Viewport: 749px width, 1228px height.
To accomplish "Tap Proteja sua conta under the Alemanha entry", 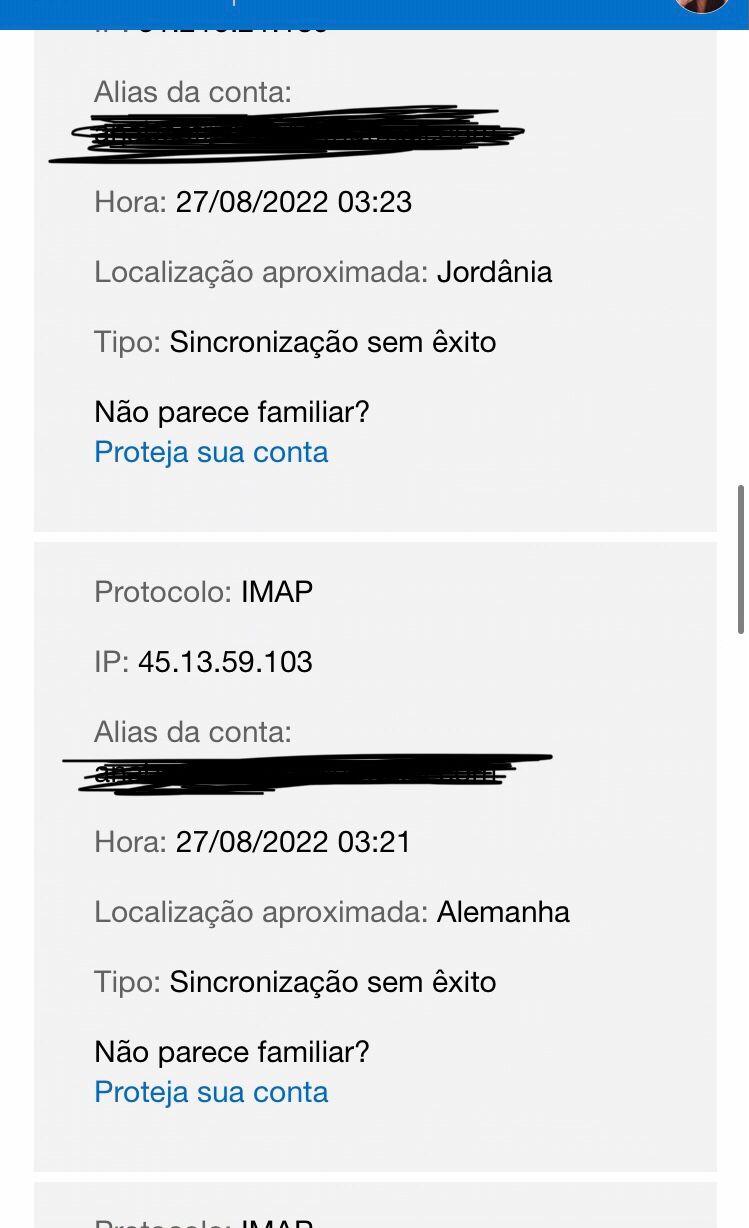I will click(x=211, y=1092).
